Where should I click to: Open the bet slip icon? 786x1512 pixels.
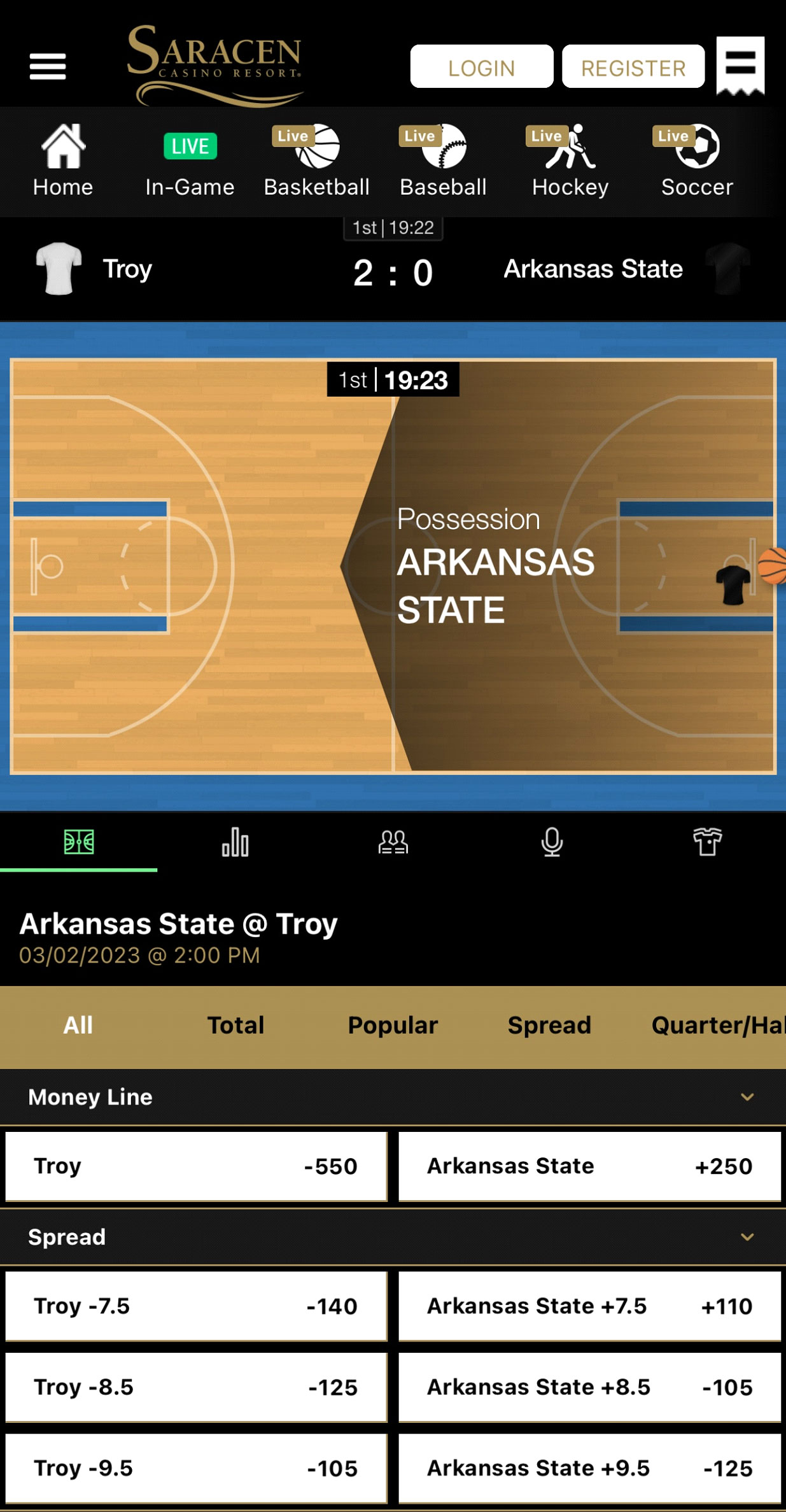(740, 66)
